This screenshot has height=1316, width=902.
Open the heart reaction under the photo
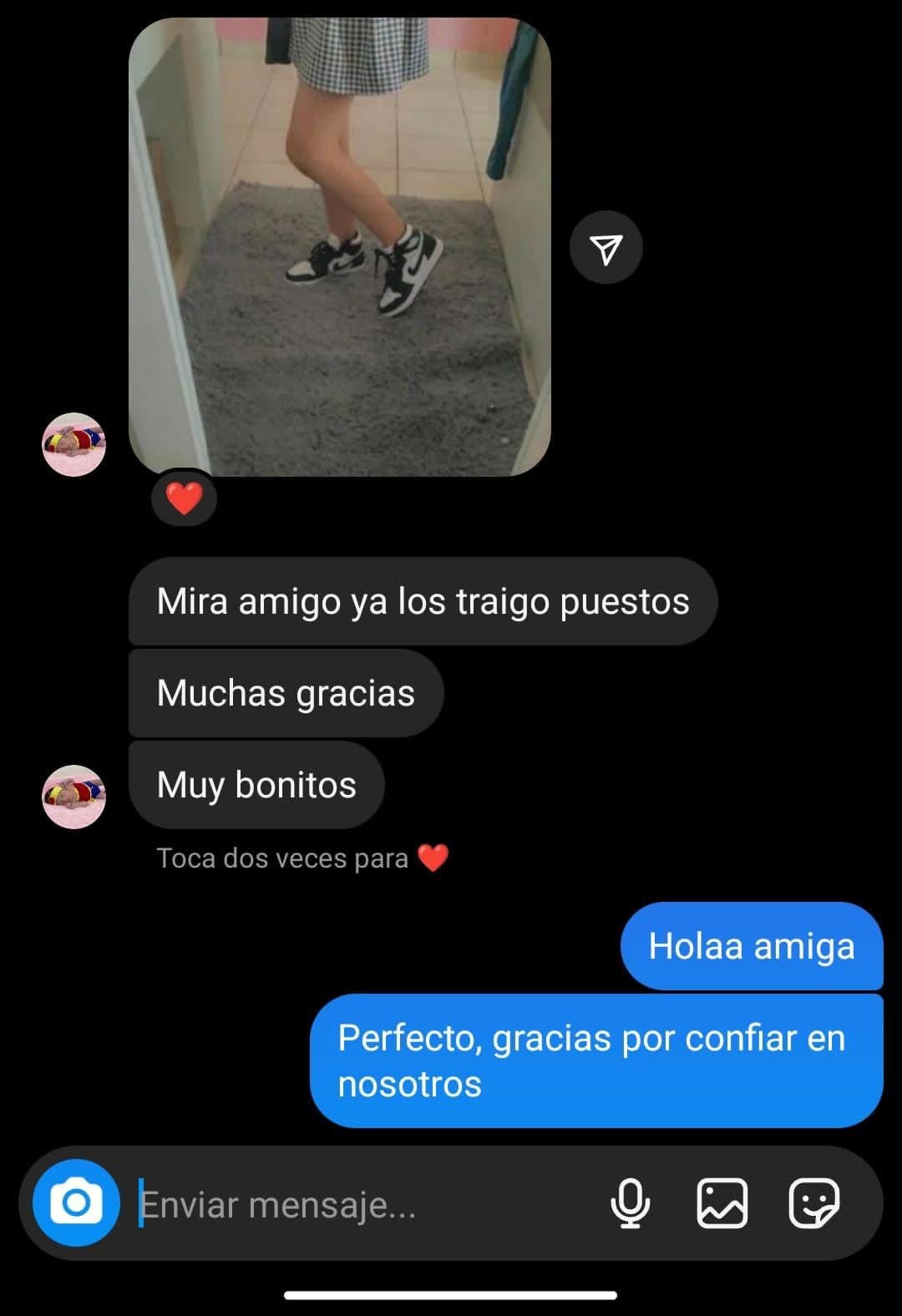pyautogui.click(x=184, y=499)
